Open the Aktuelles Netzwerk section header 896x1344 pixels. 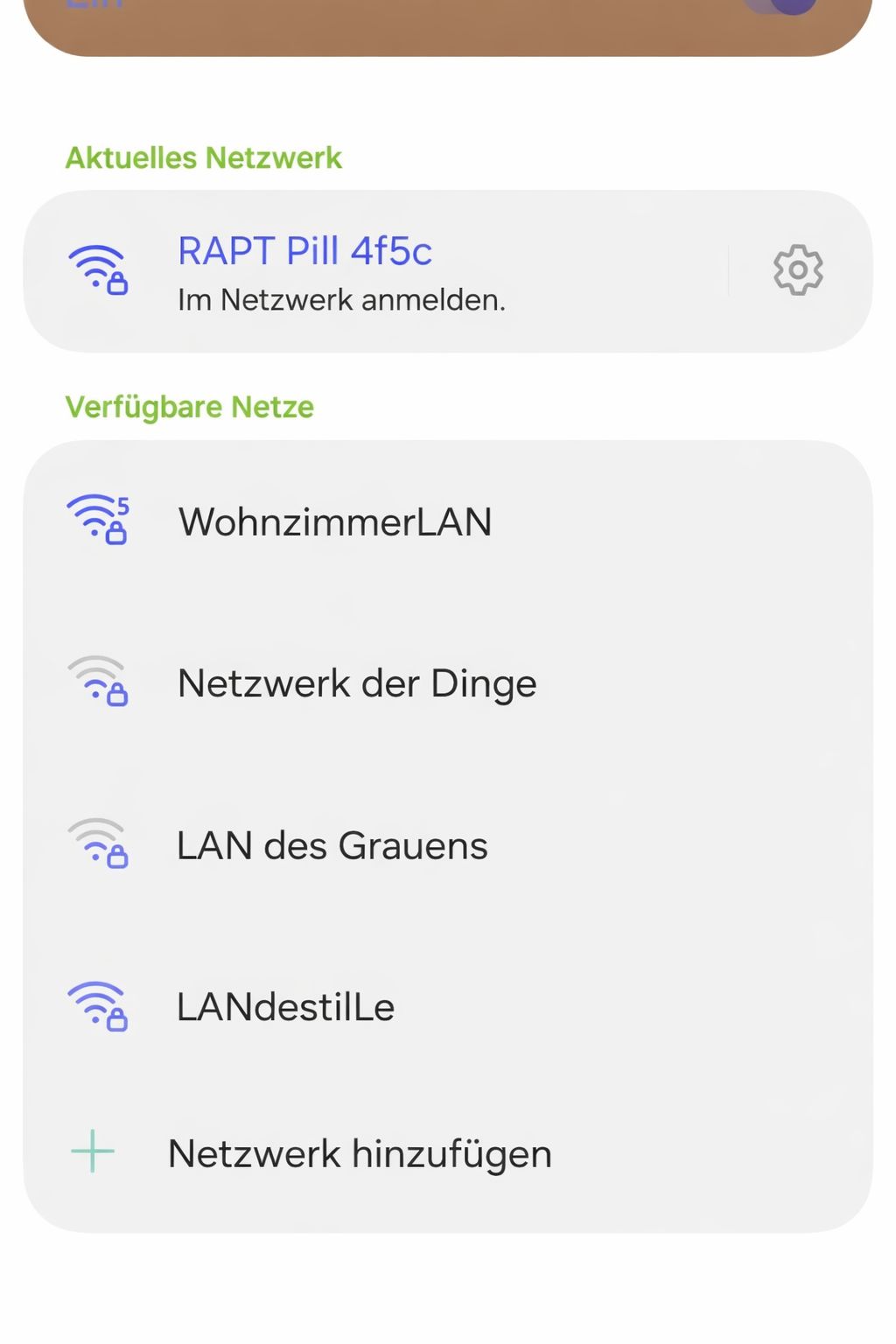coord(204,158)
